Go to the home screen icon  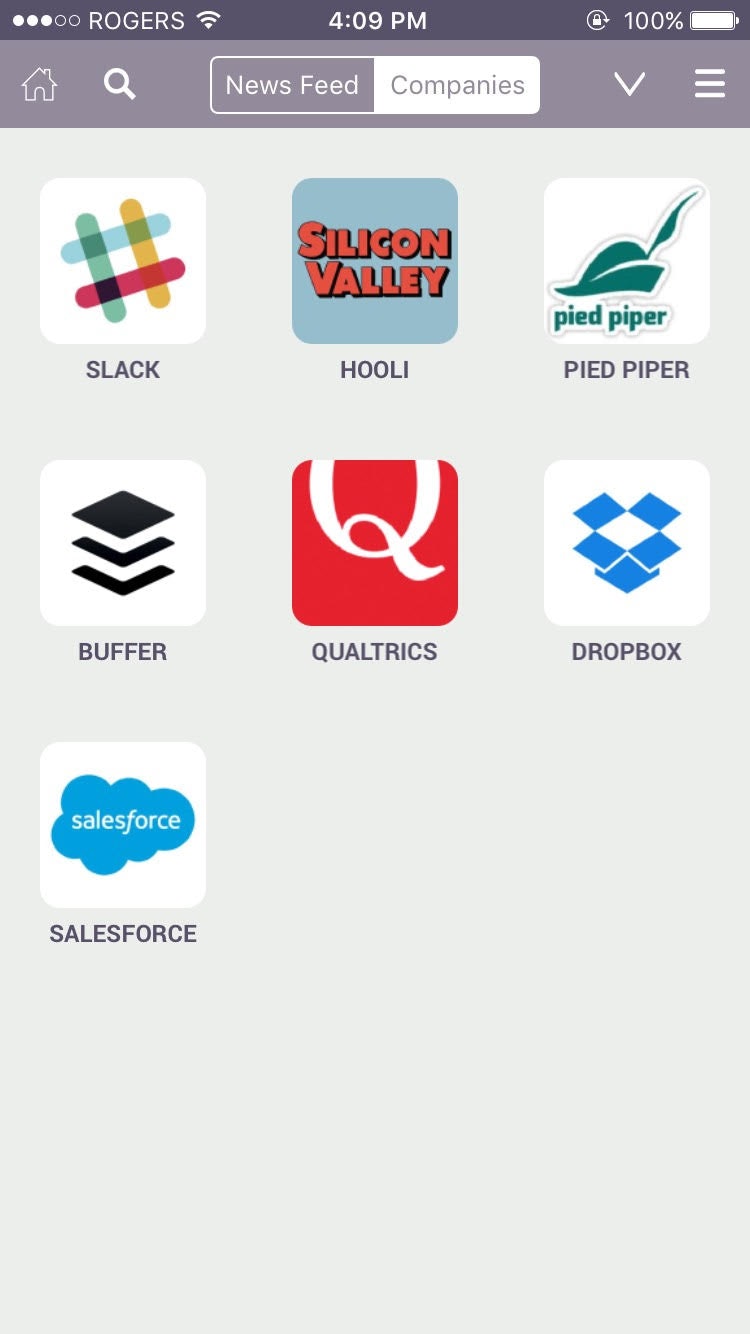40,85
